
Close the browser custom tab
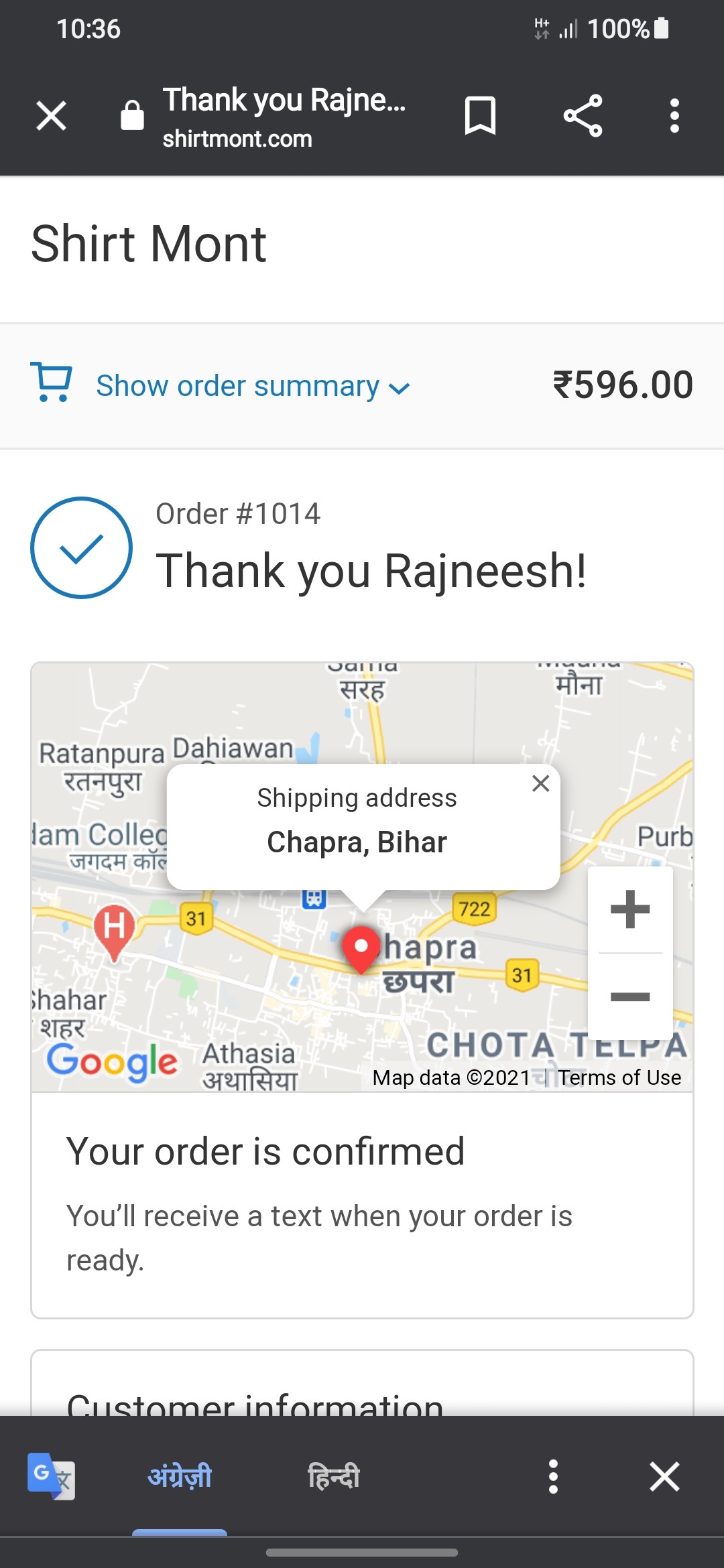(51, 116)
